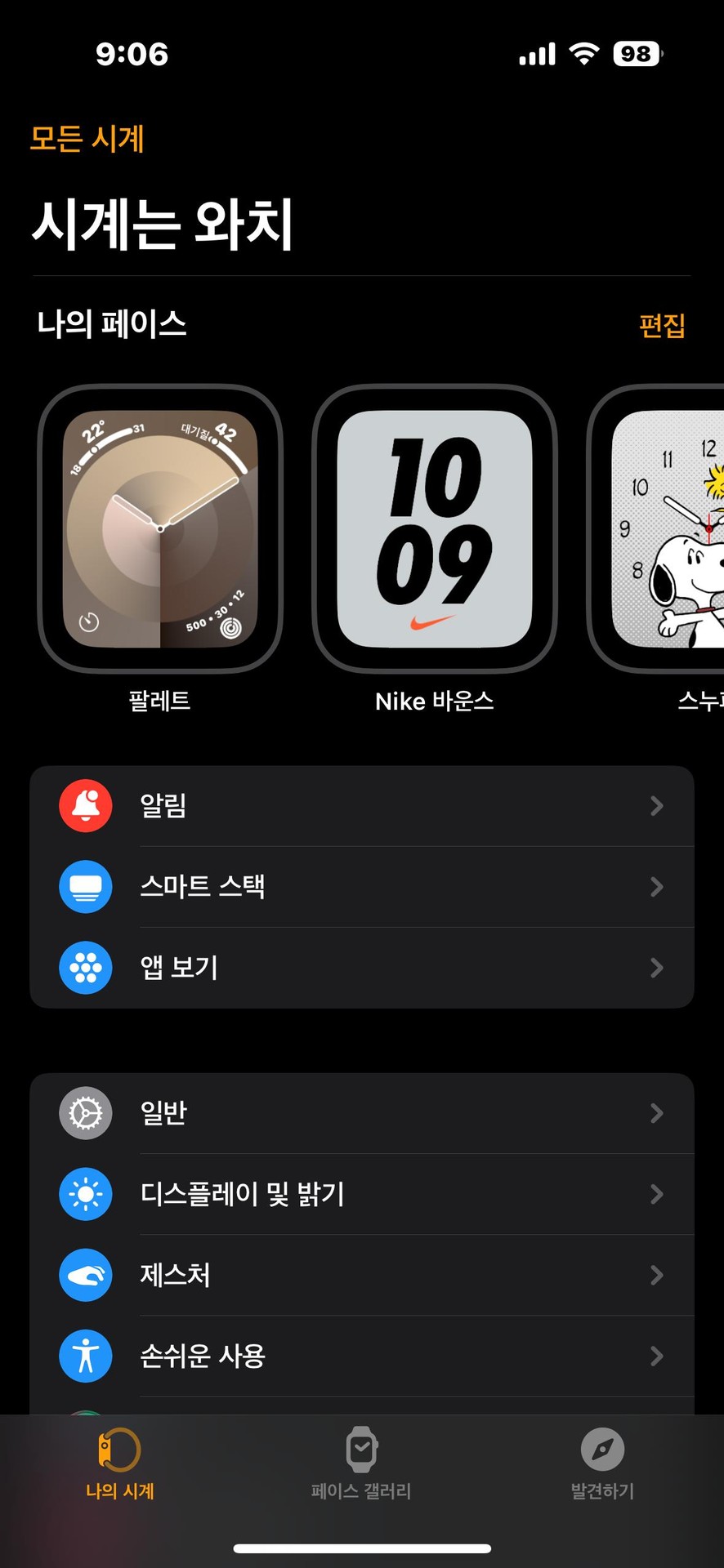Select the 팔레트 watch face
This screenshot has width=724, height=1568.
pyautogui.click(x=160, y=529)
